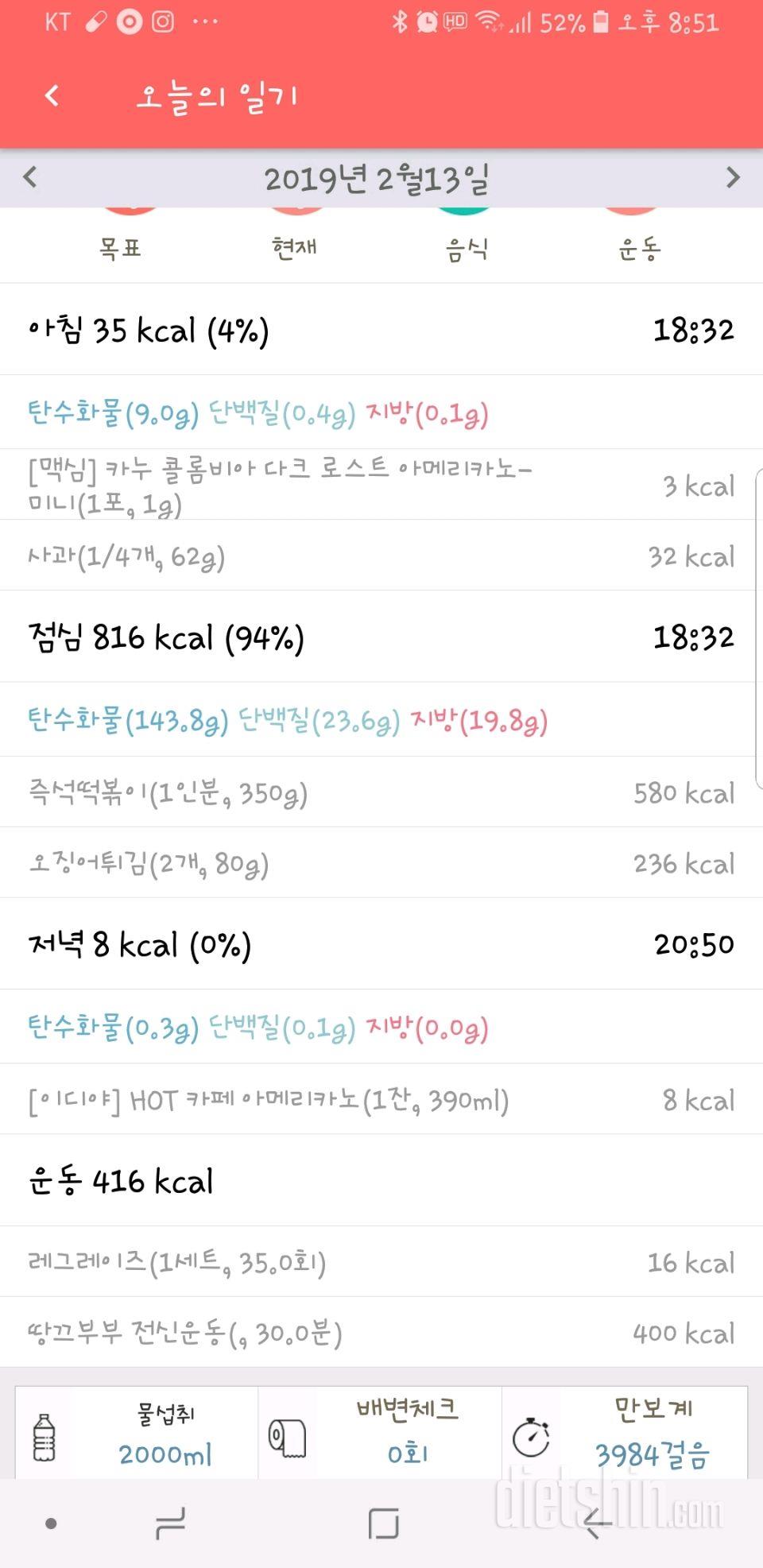763x1568 pixels.
Task: Go to the previous day's diary
Action: pyautogui.click(x=30, y=176)
